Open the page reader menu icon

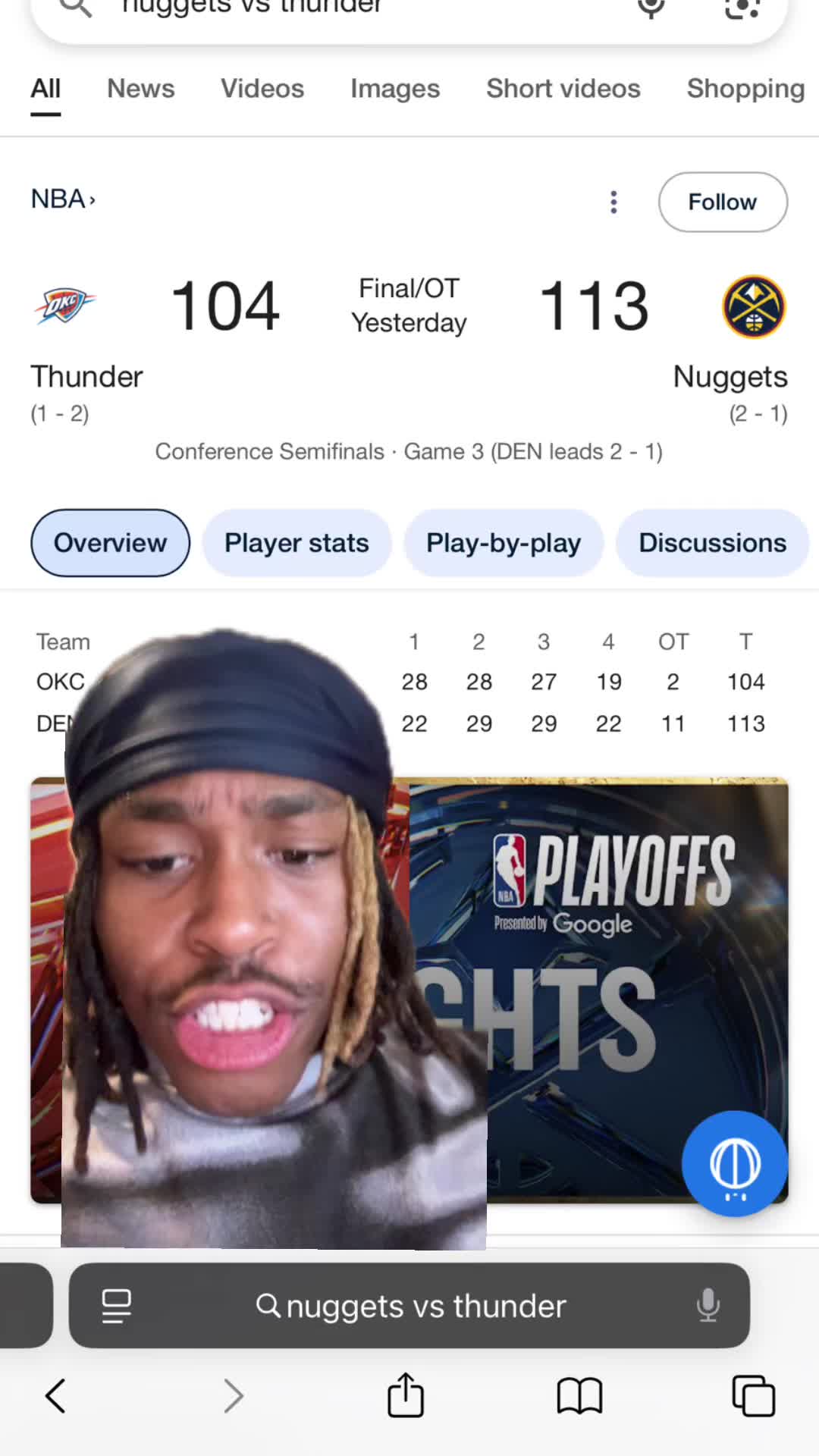117,1306
